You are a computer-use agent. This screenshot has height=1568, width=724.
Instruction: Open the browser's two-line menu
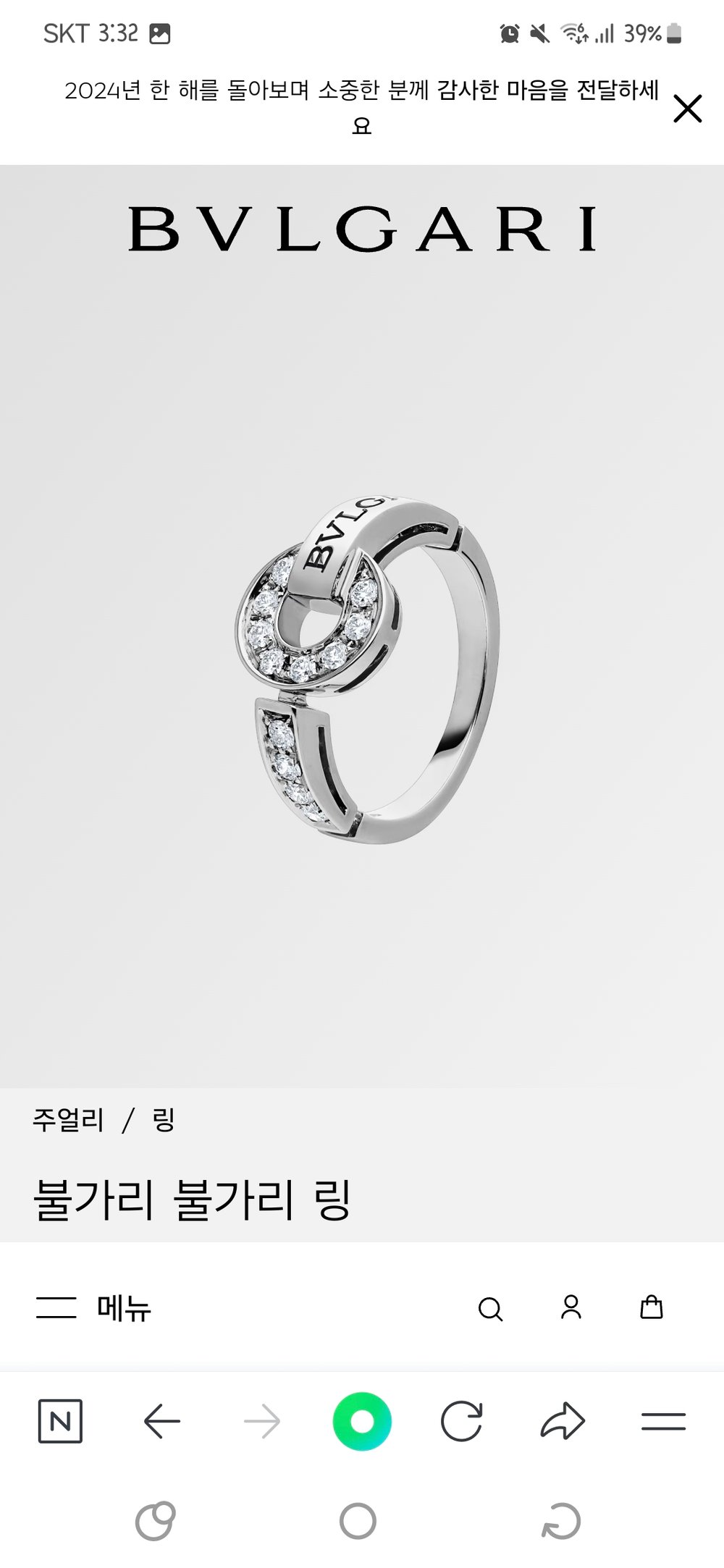coord(663,1422)
